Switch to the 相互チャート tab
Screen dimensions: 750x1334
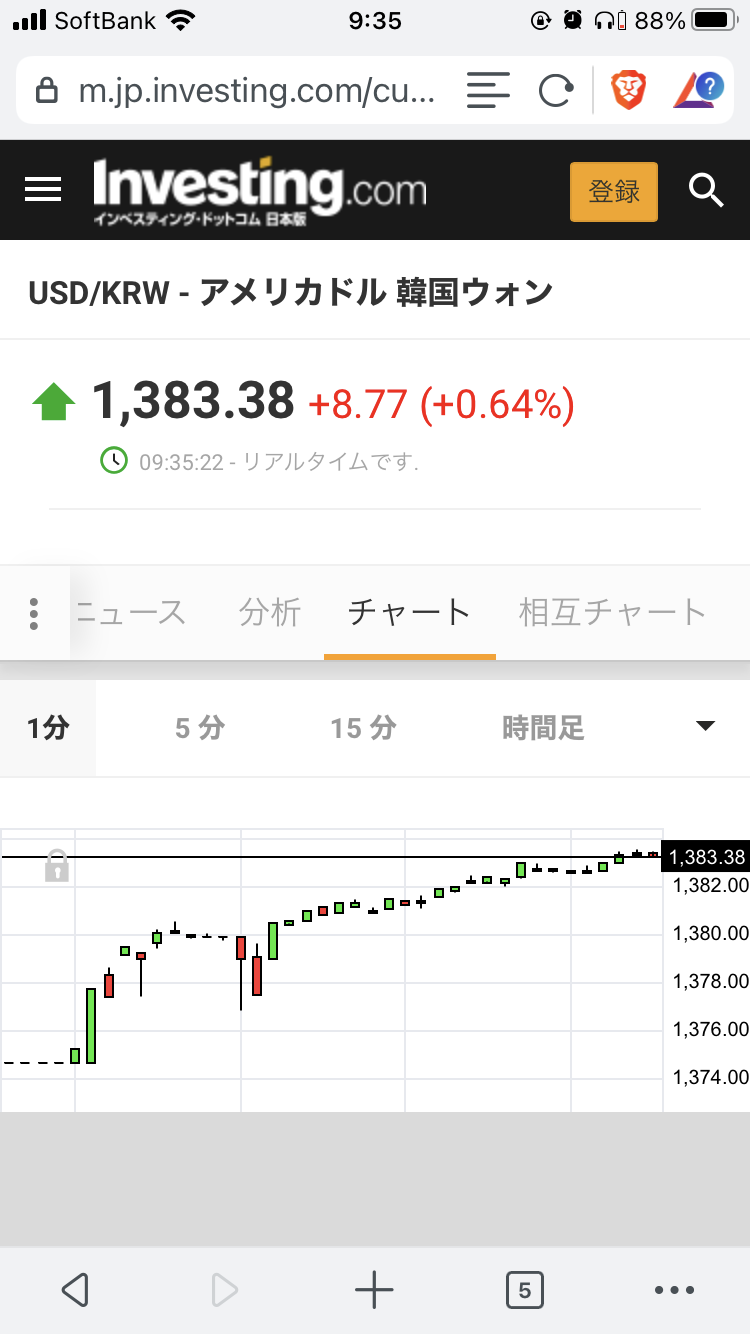pos(612,612)
